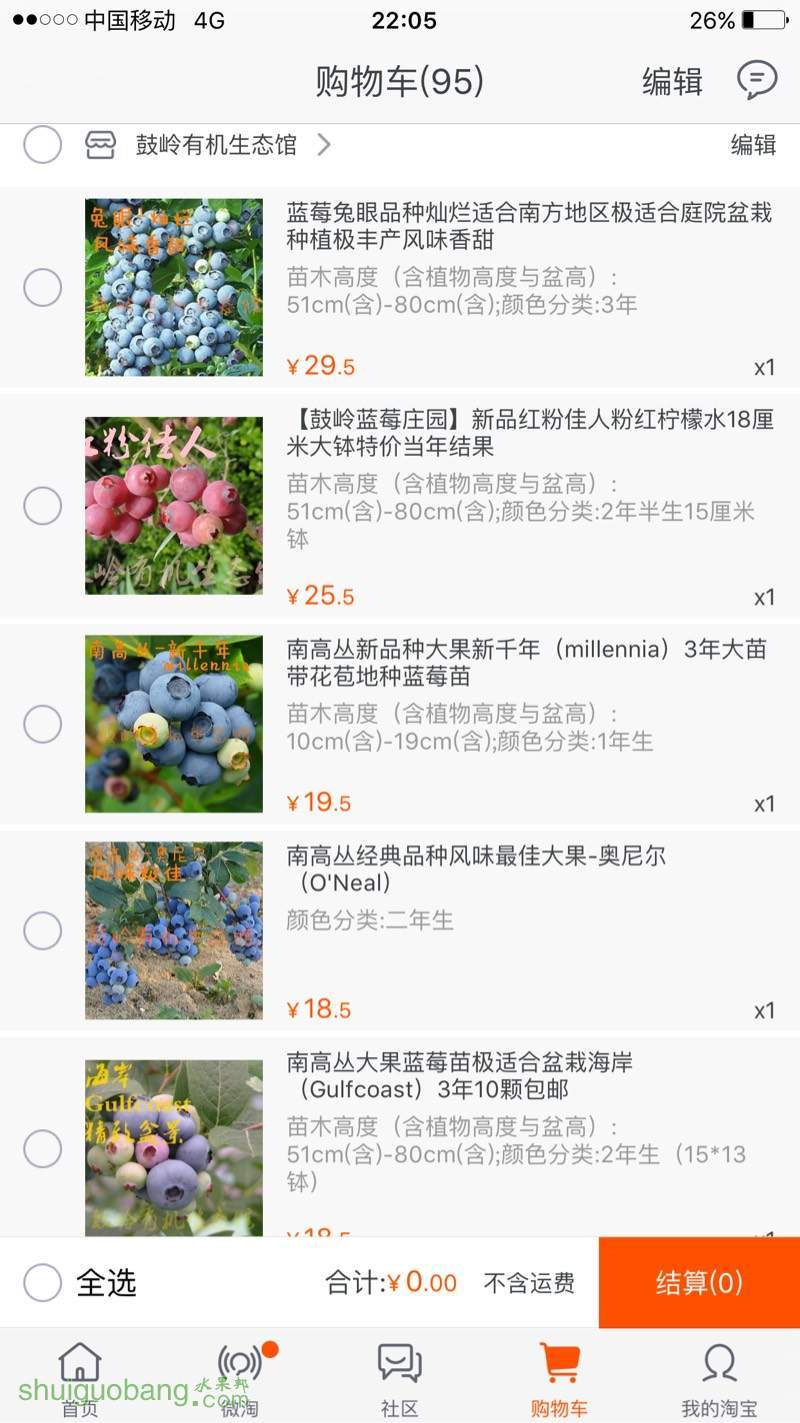Select the 红粉佳人 item priced ¥25.5
800x1423 pixels.
tap(43, 506)
